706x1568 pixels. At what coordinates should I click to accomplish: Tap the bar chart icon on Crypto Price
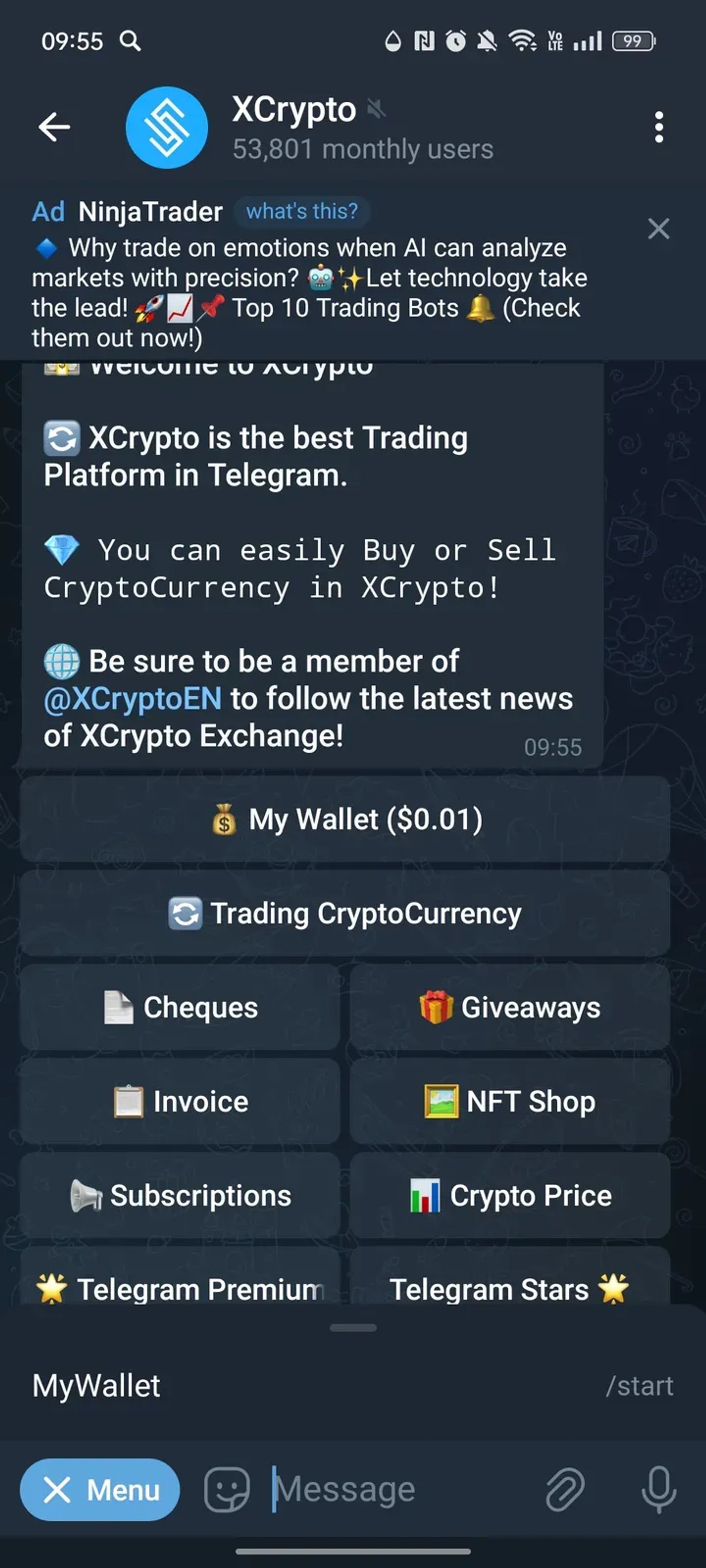pos(424,1195)
